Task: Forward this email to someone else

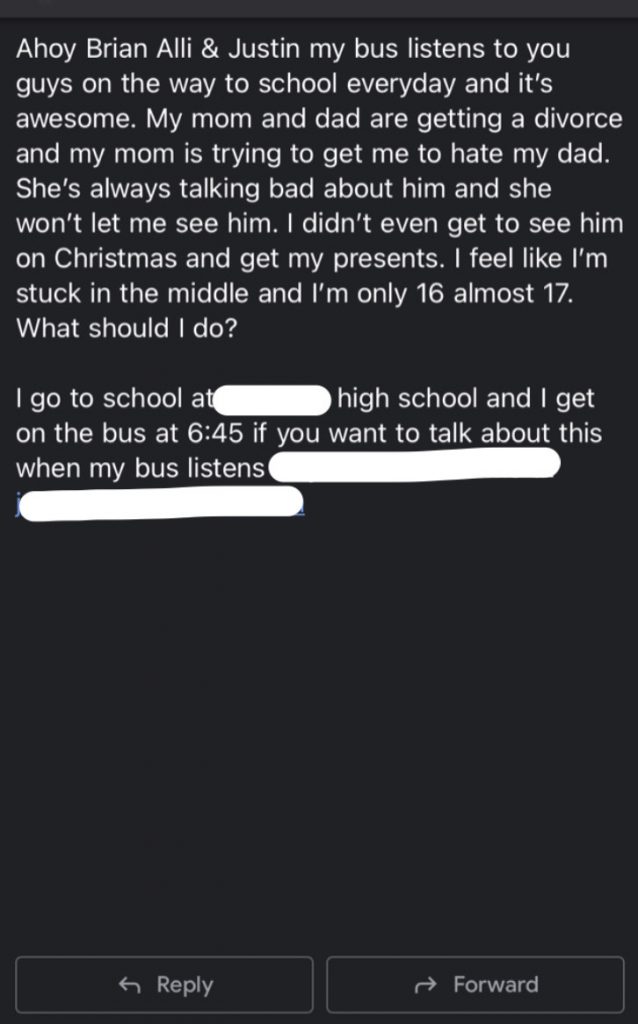Action: tap(475, 984)
